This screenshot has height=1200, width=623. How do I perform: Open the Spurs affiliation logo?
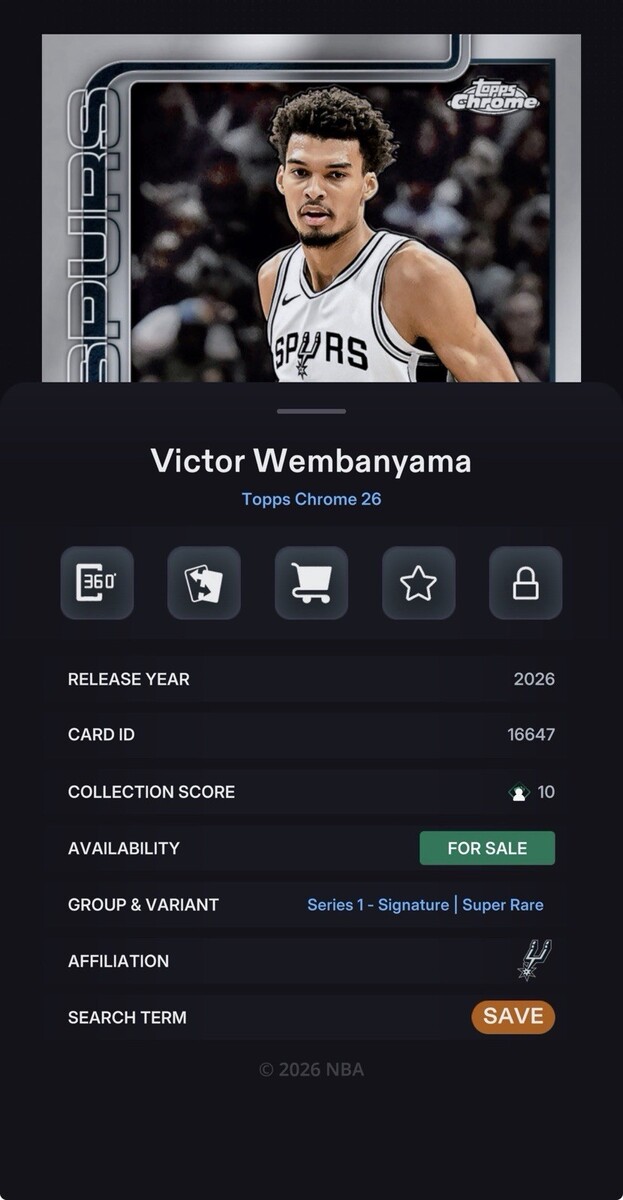[x=535, y=960]
